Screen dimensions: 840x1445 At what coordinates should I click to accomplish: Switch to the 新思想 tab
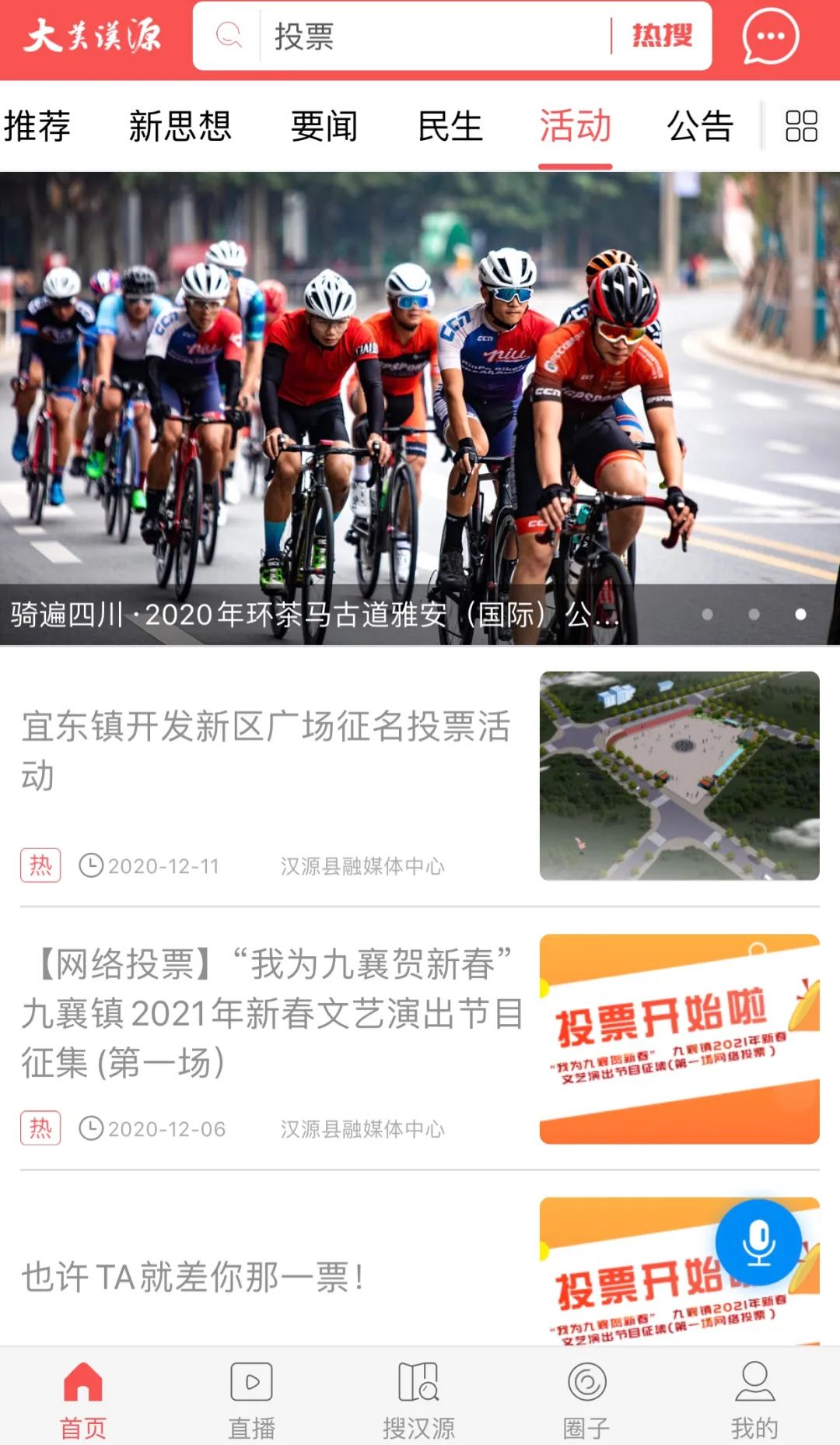point(180,126)
